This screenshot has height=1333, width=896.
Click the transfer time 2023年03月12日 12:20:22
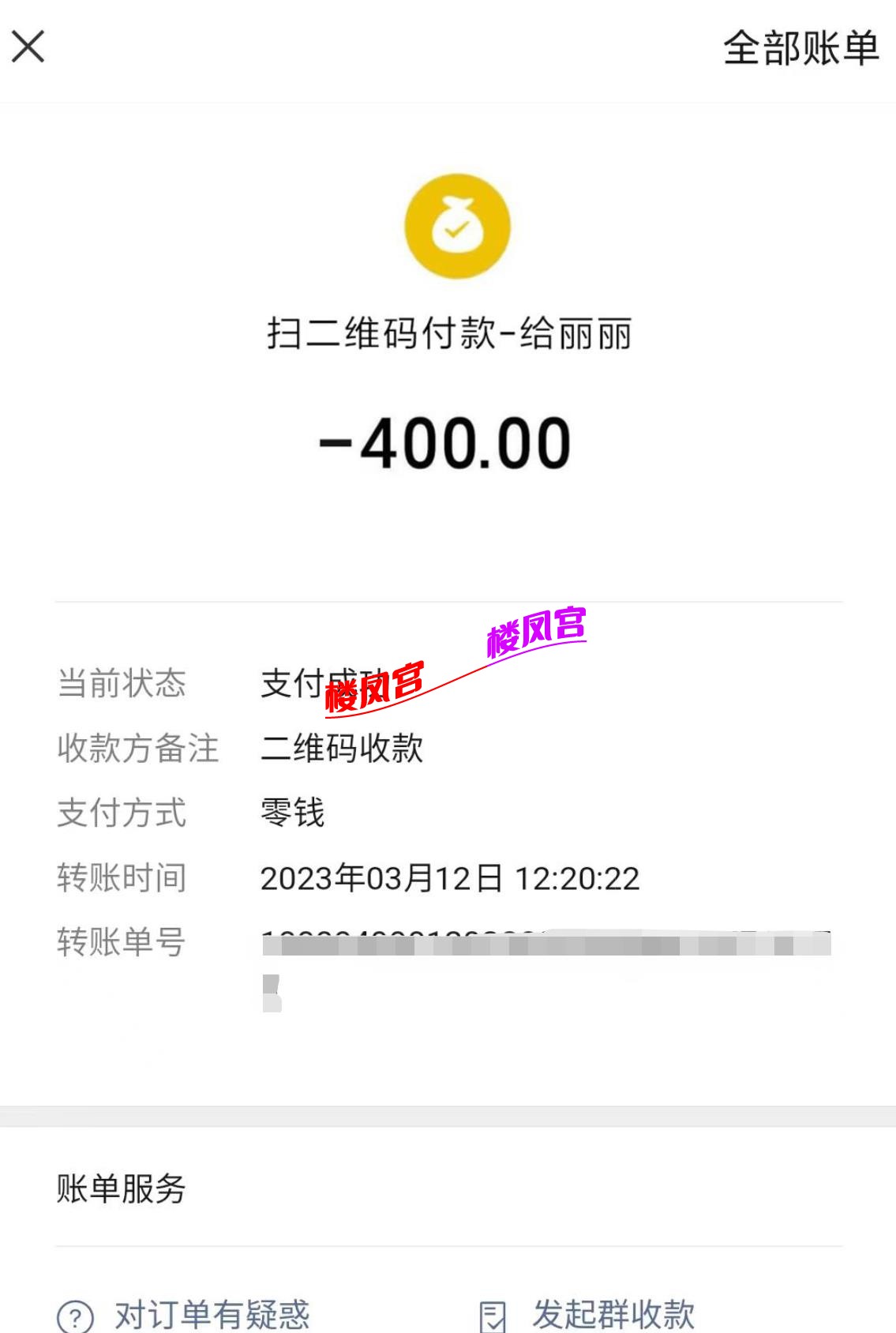[x=452, y=877]
